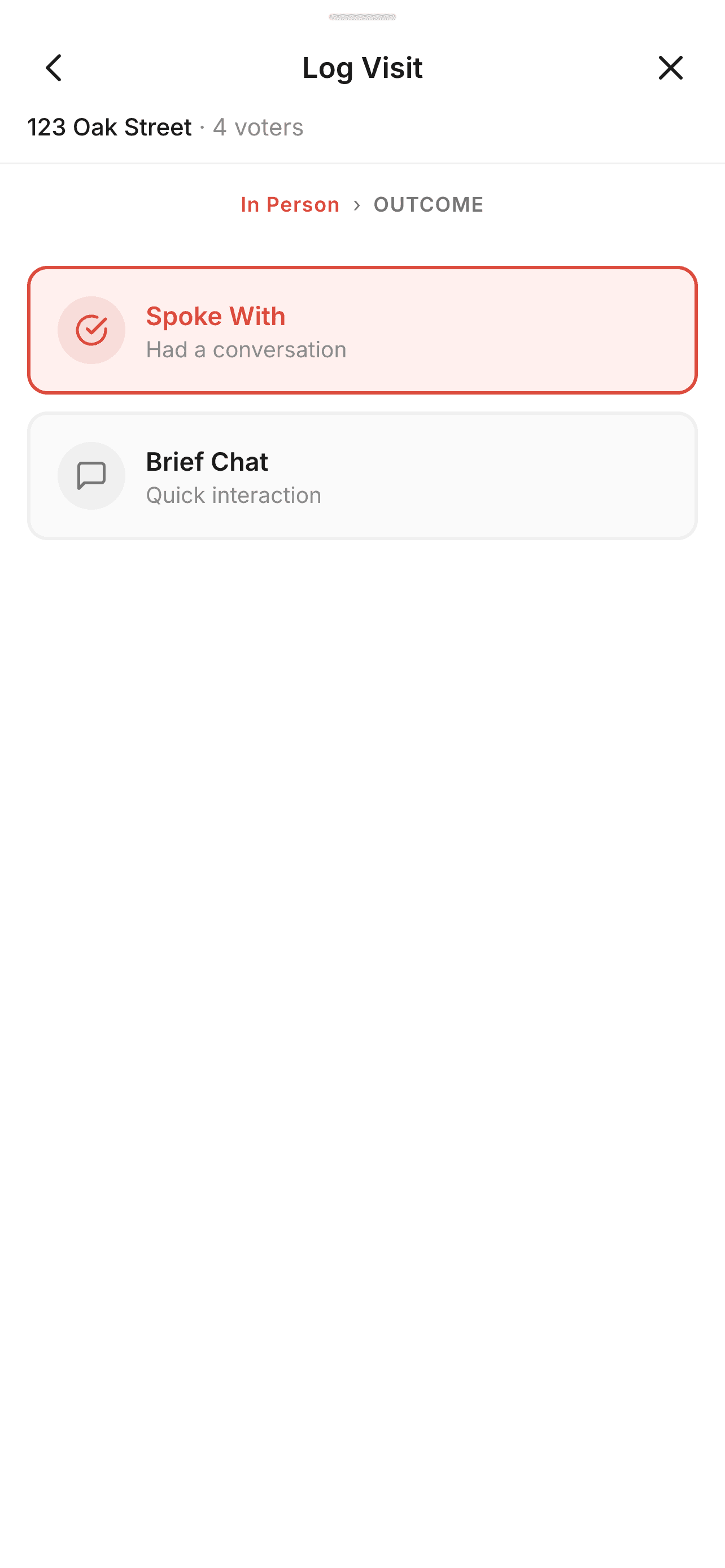Tap Had a conversation subtitle text
The height and width of the screenshot is (1568, 725).
[x=245, y=349]
